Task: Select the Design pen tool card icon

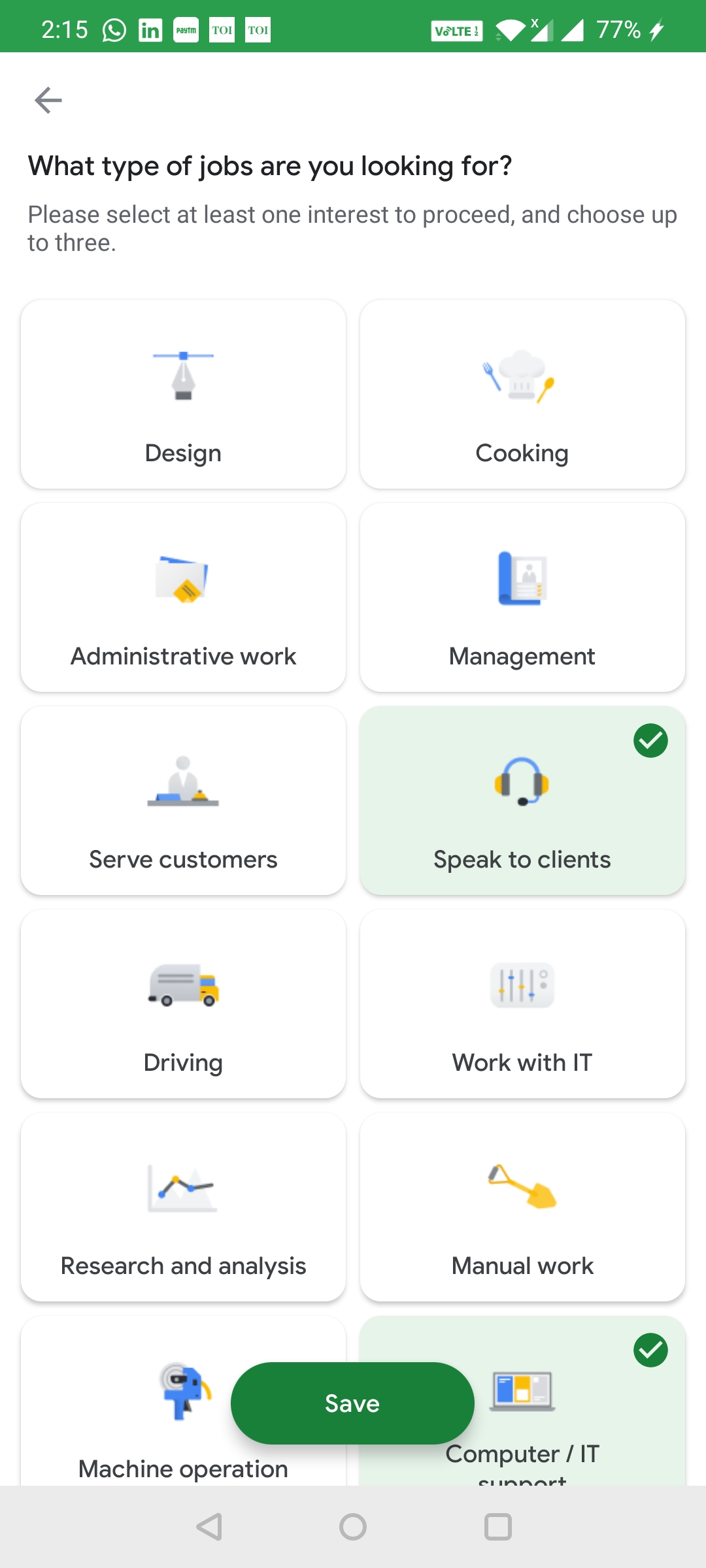Action: click(x=183, y=376)
